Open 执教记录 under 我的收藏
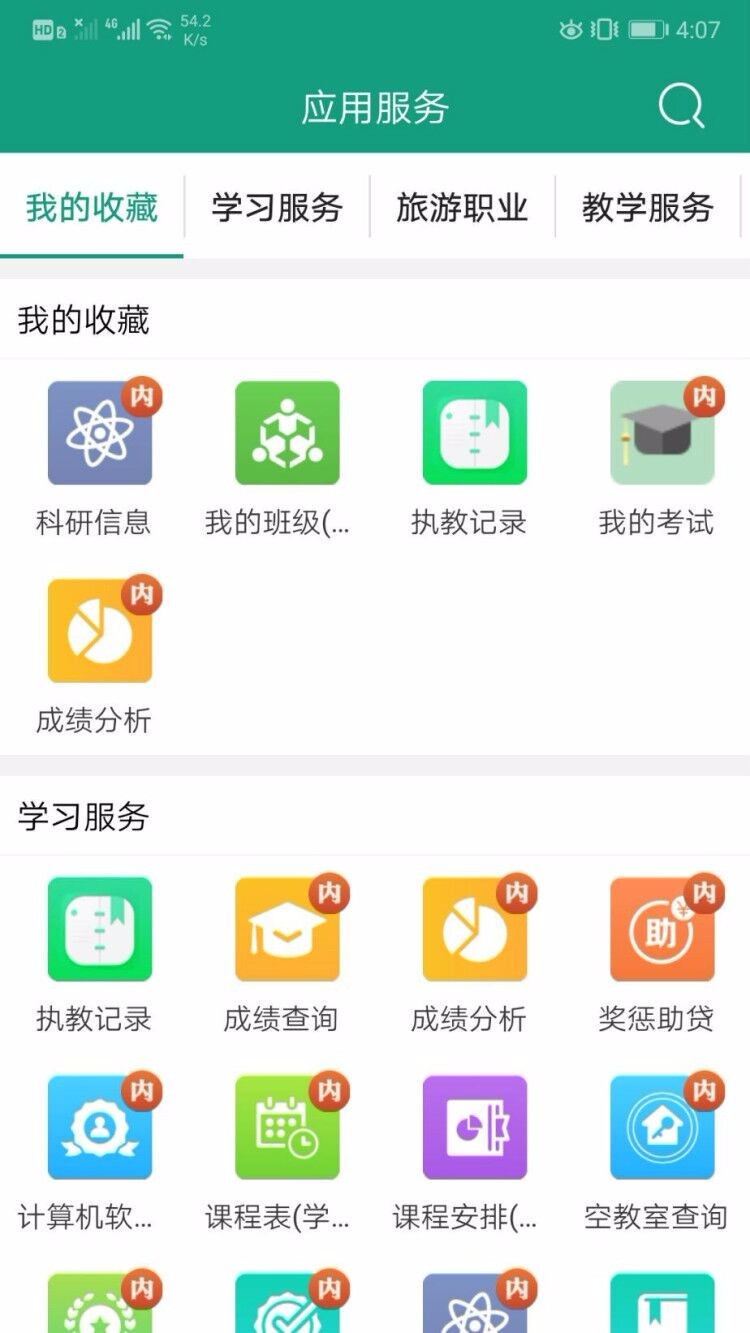The height and width of the screenshot is (1333, 750). click(474, 433)
